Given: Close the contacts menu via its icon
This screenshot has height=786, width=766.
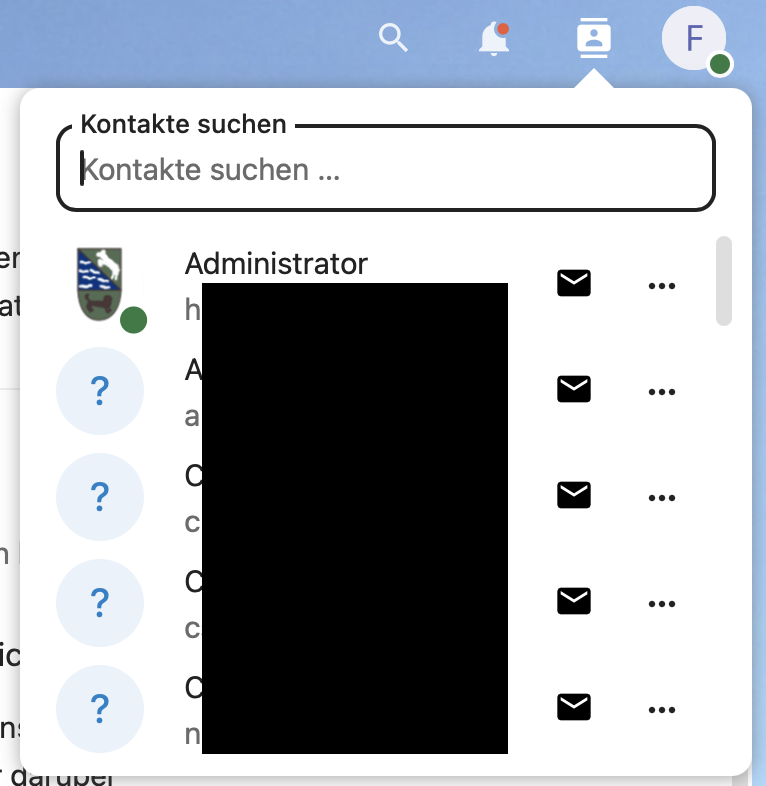Looking at the screenshot, I should pyautogui.click(x=594, y=39).
